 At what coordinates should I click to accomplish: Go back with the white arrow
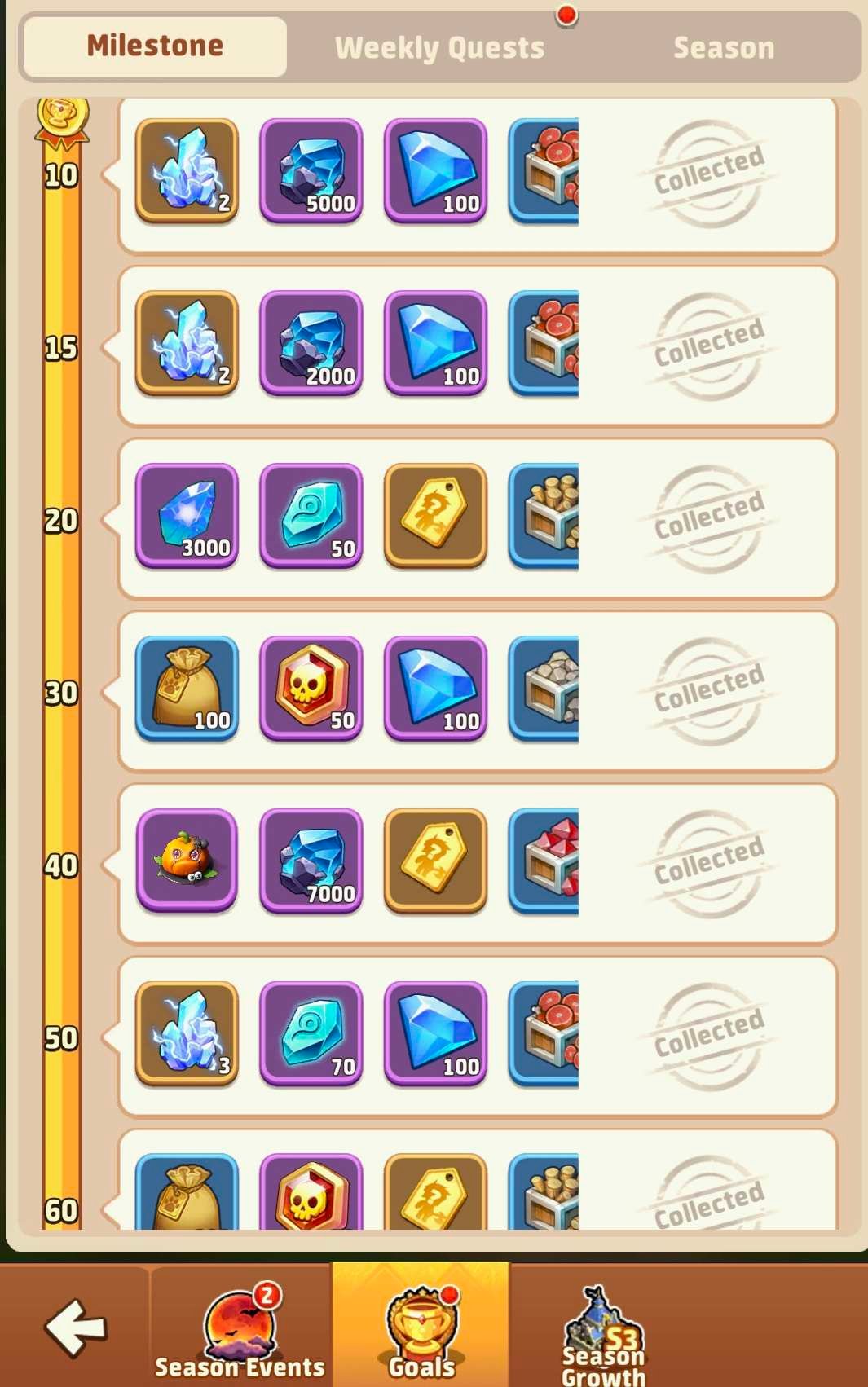(x=75, y=1327)
